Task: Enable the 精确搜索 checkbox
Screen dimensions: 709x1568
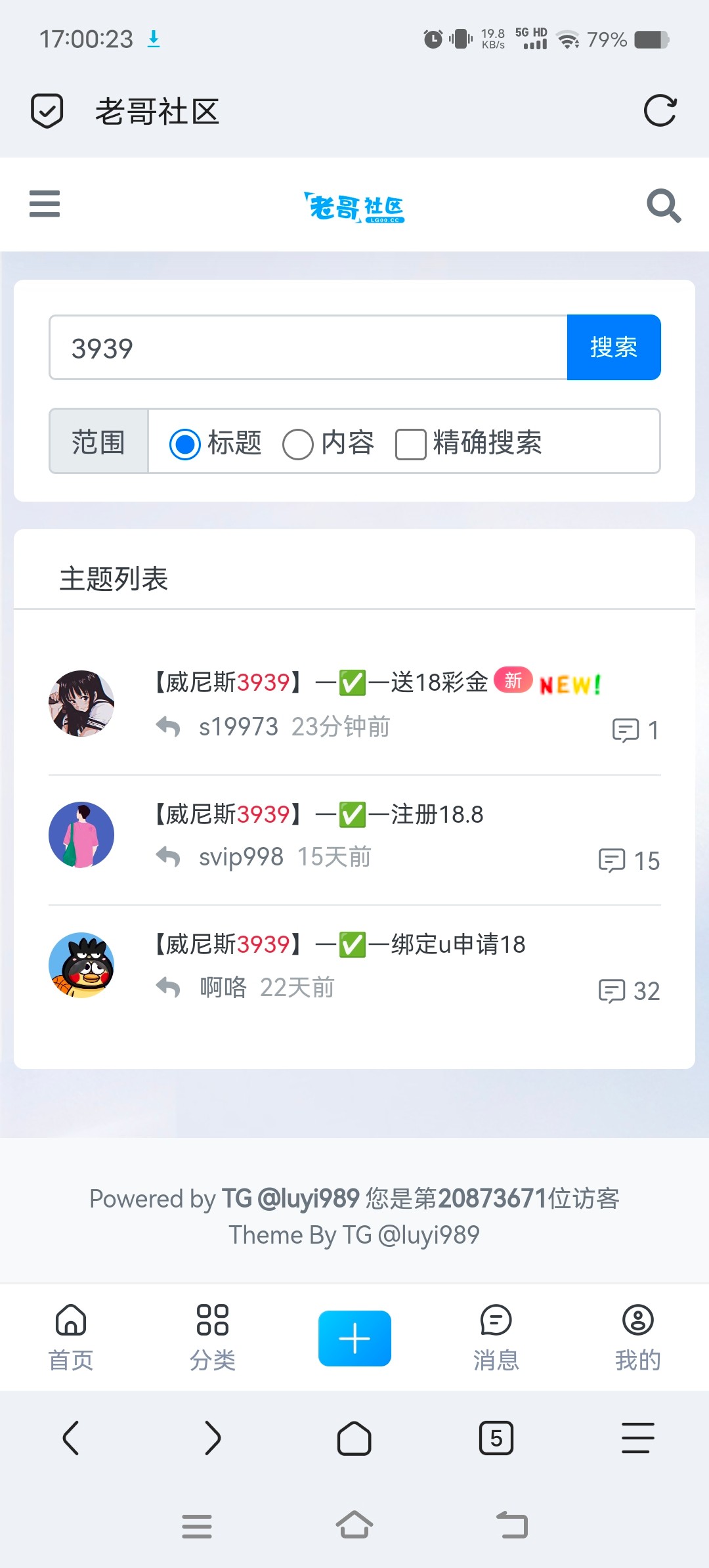Action: pyautogui.click(x=411, y=444)
